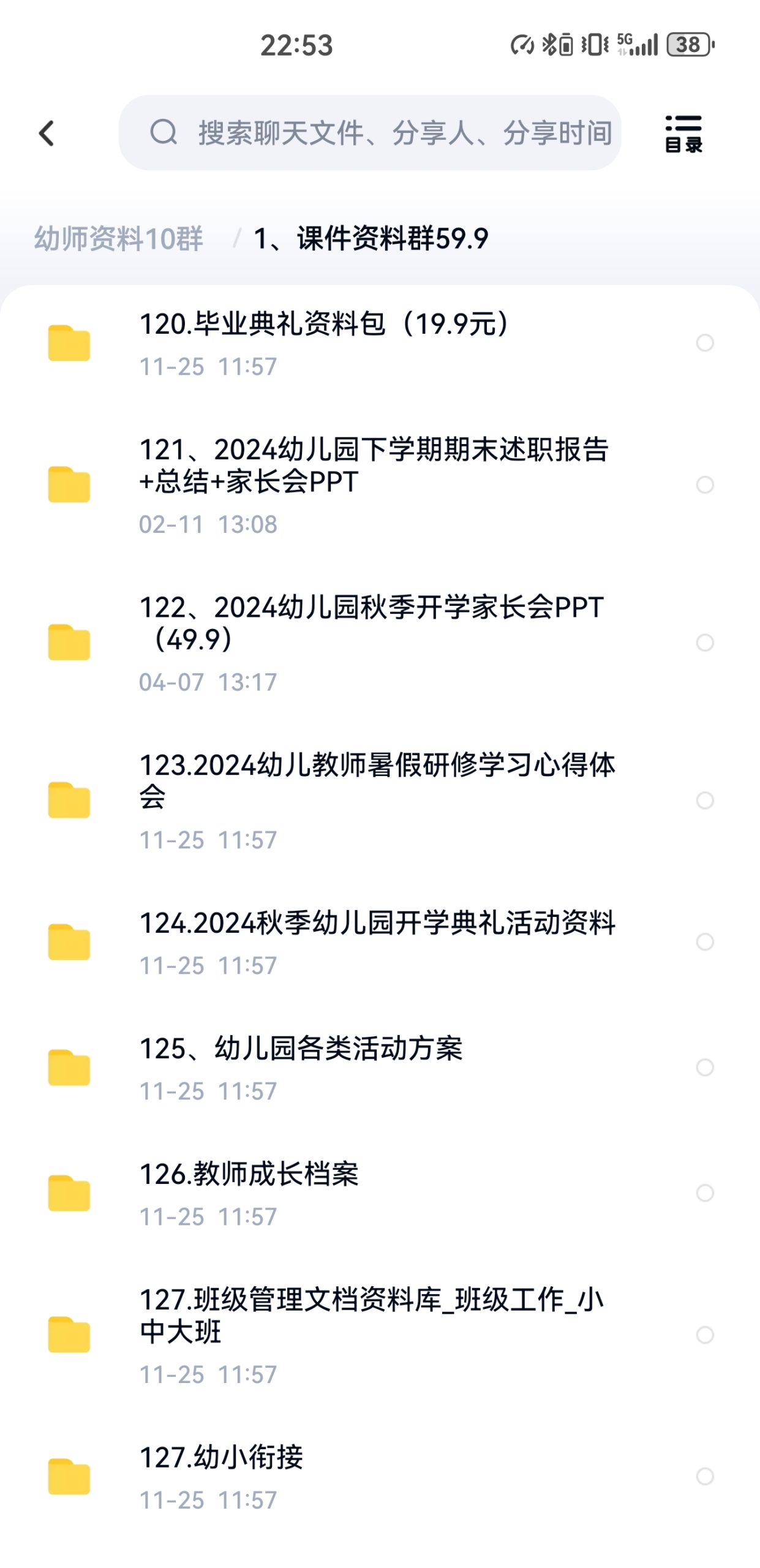Viewport: 760px width, 1568px height.
Task: Tick the circle next to 125 各类活动方案
Action: point(705,1067)
